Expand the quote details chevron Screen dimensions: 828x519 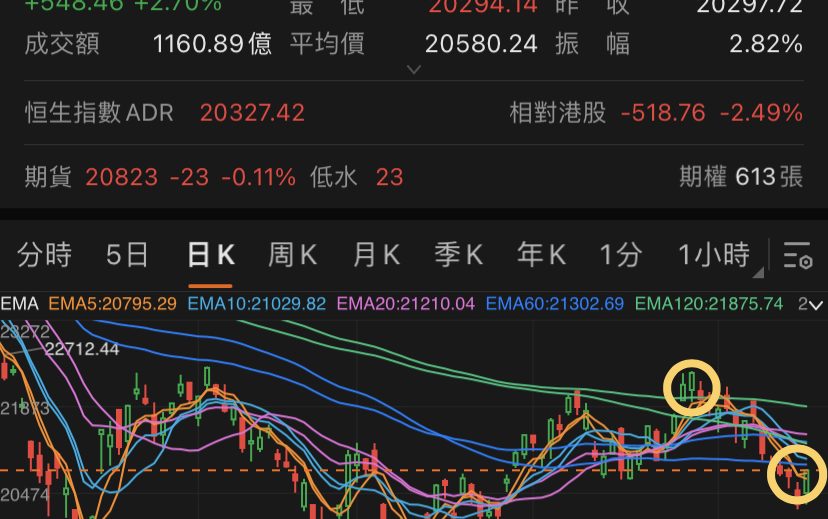click(414, 70)
